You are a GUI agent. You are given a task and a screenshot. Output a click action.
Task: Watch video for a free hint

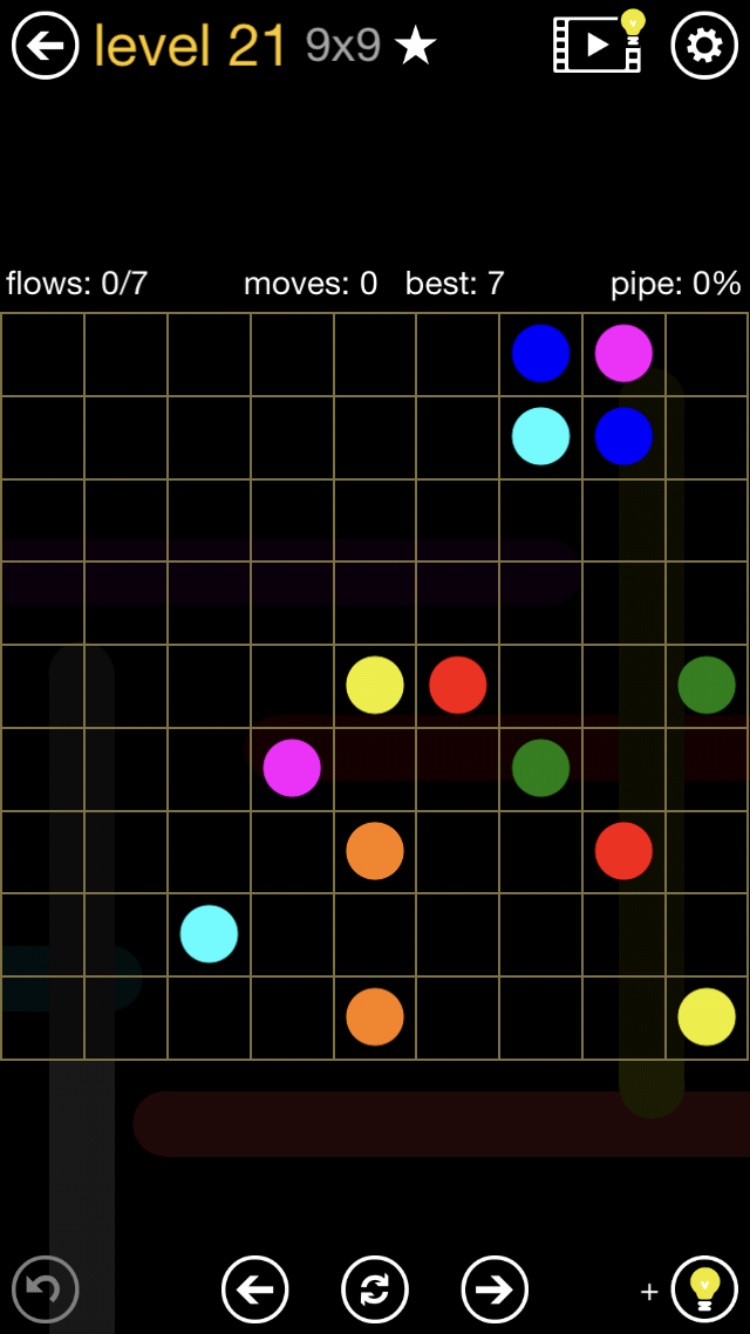tap(599, 43)
